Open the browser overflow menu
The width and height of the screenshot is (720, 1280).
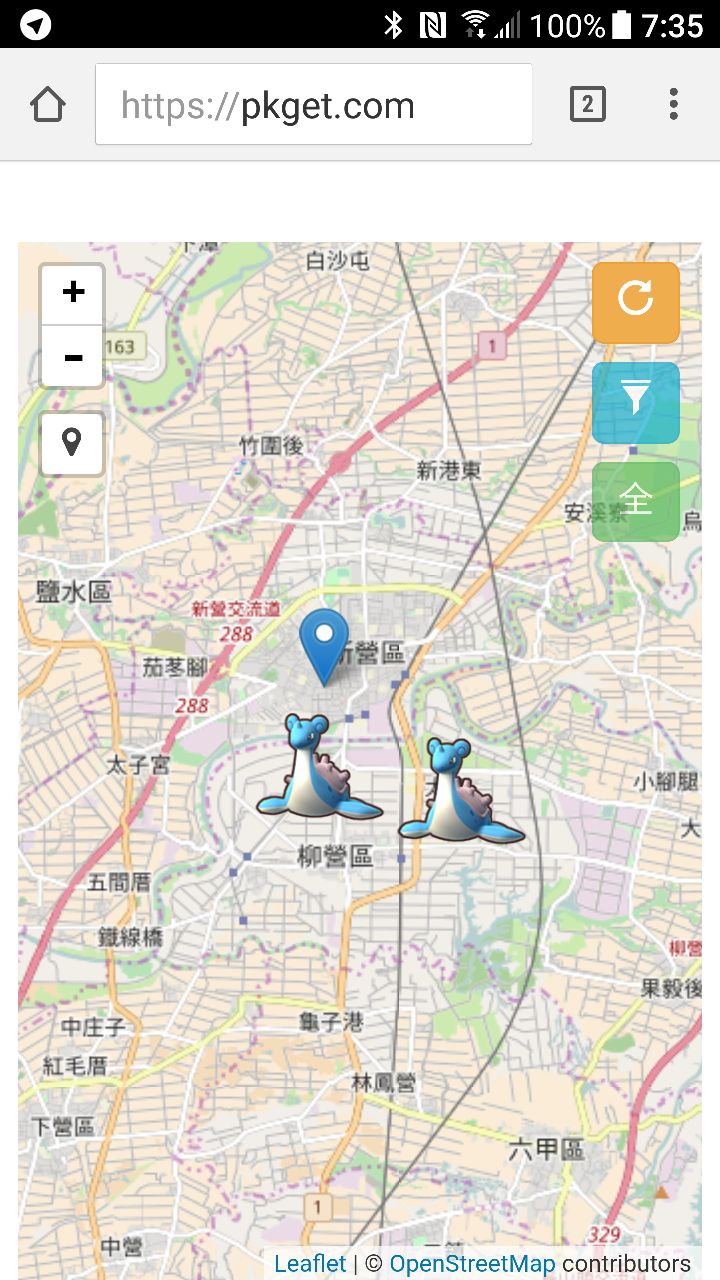tap(673, 104)
